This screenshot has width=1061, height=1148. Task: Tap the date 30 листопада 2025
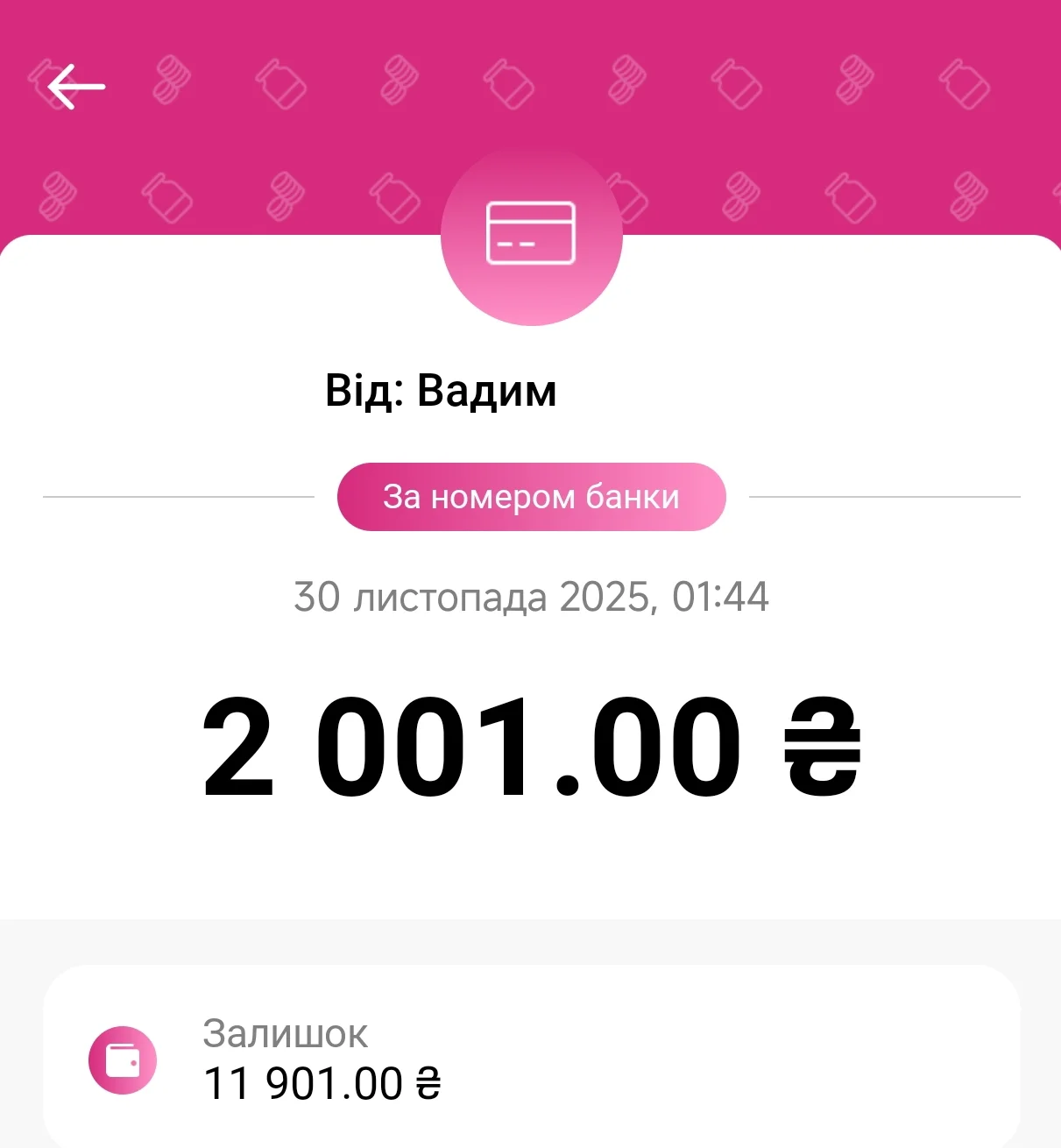(473, 596)
